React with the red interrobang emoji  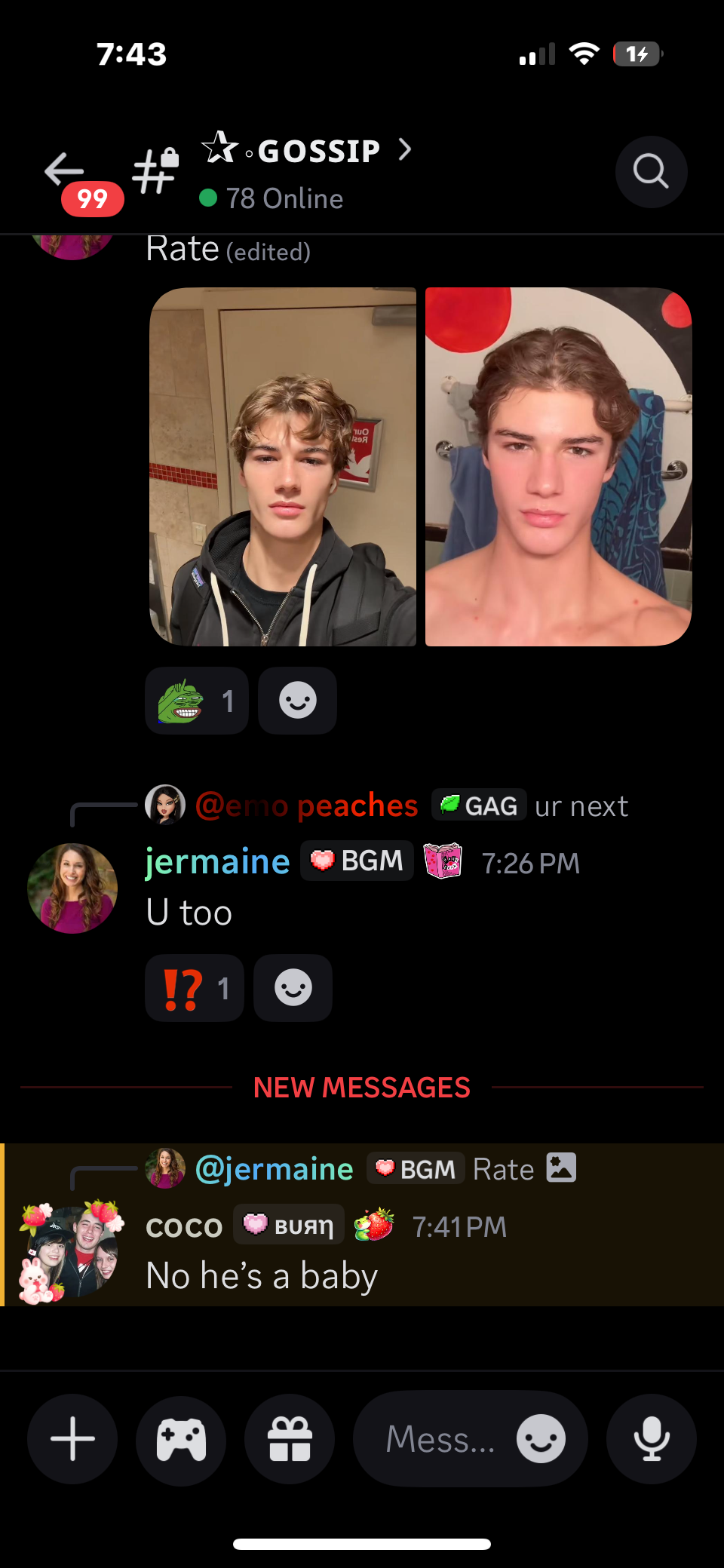click(x=194, y=988)
